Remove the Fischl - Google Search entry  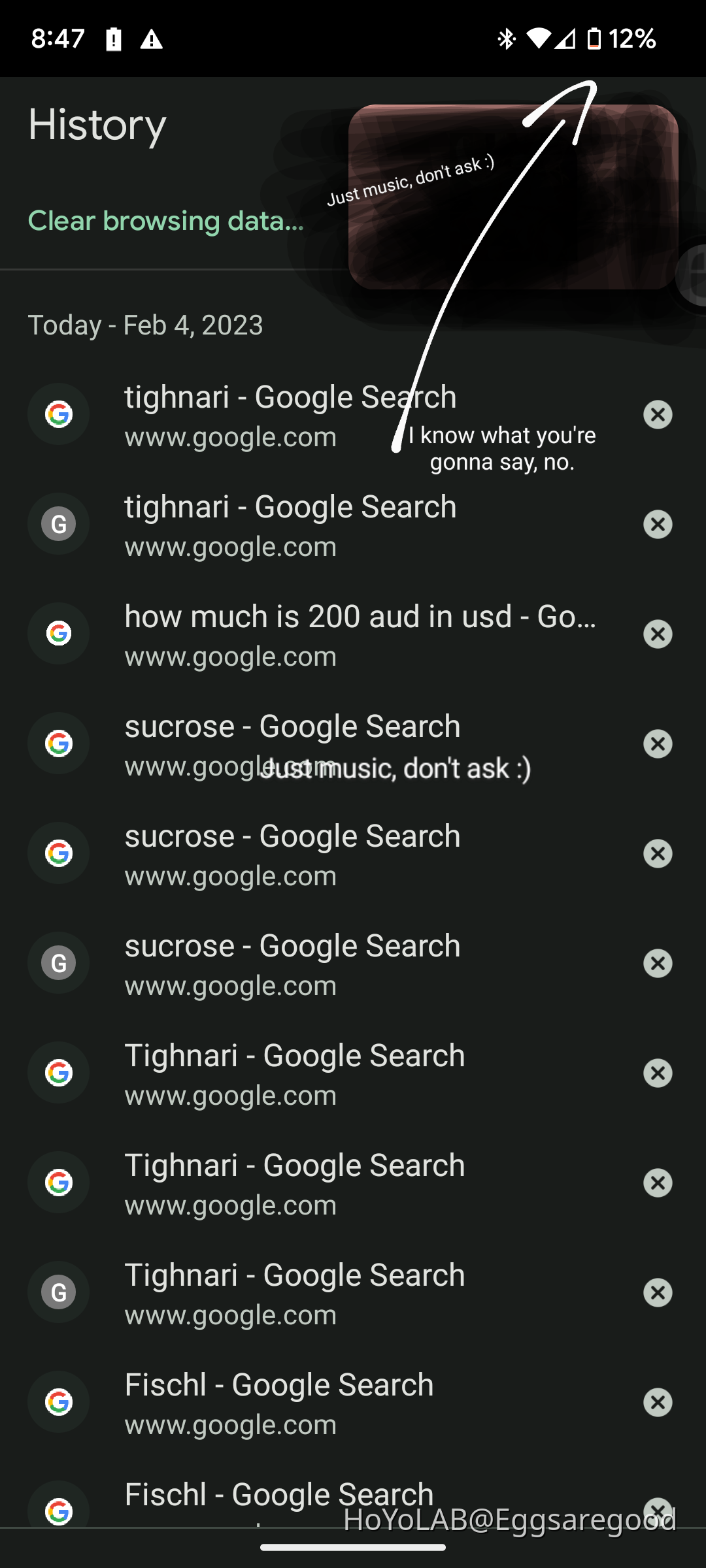[x=658, y=1401]
